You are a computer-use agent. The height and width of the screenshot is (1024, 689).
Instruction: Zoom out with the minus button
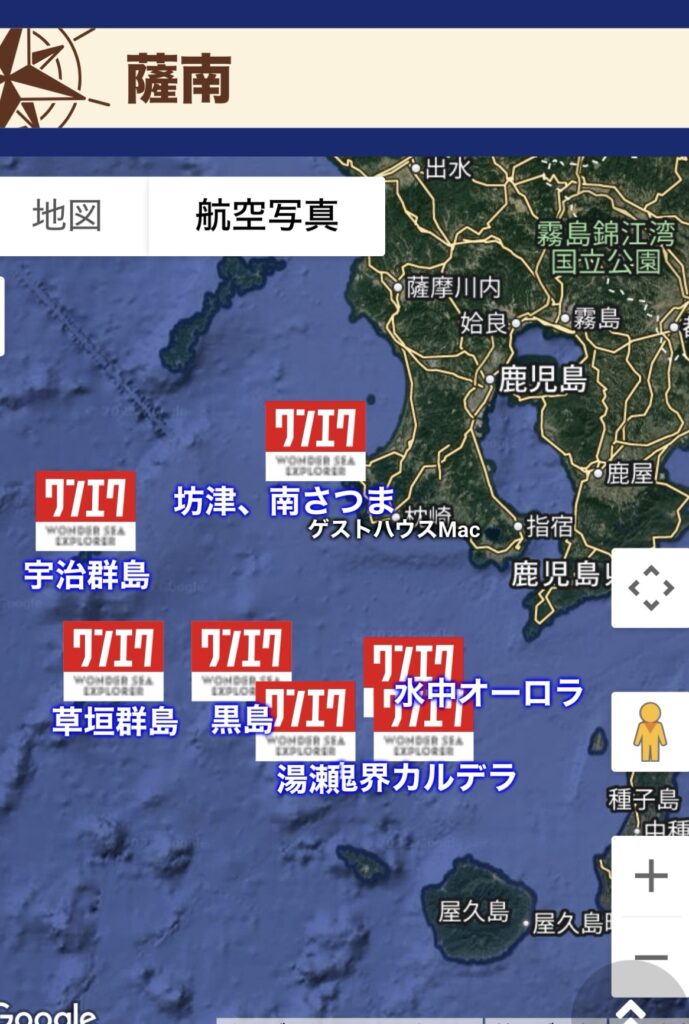click(x=650, y=956)
